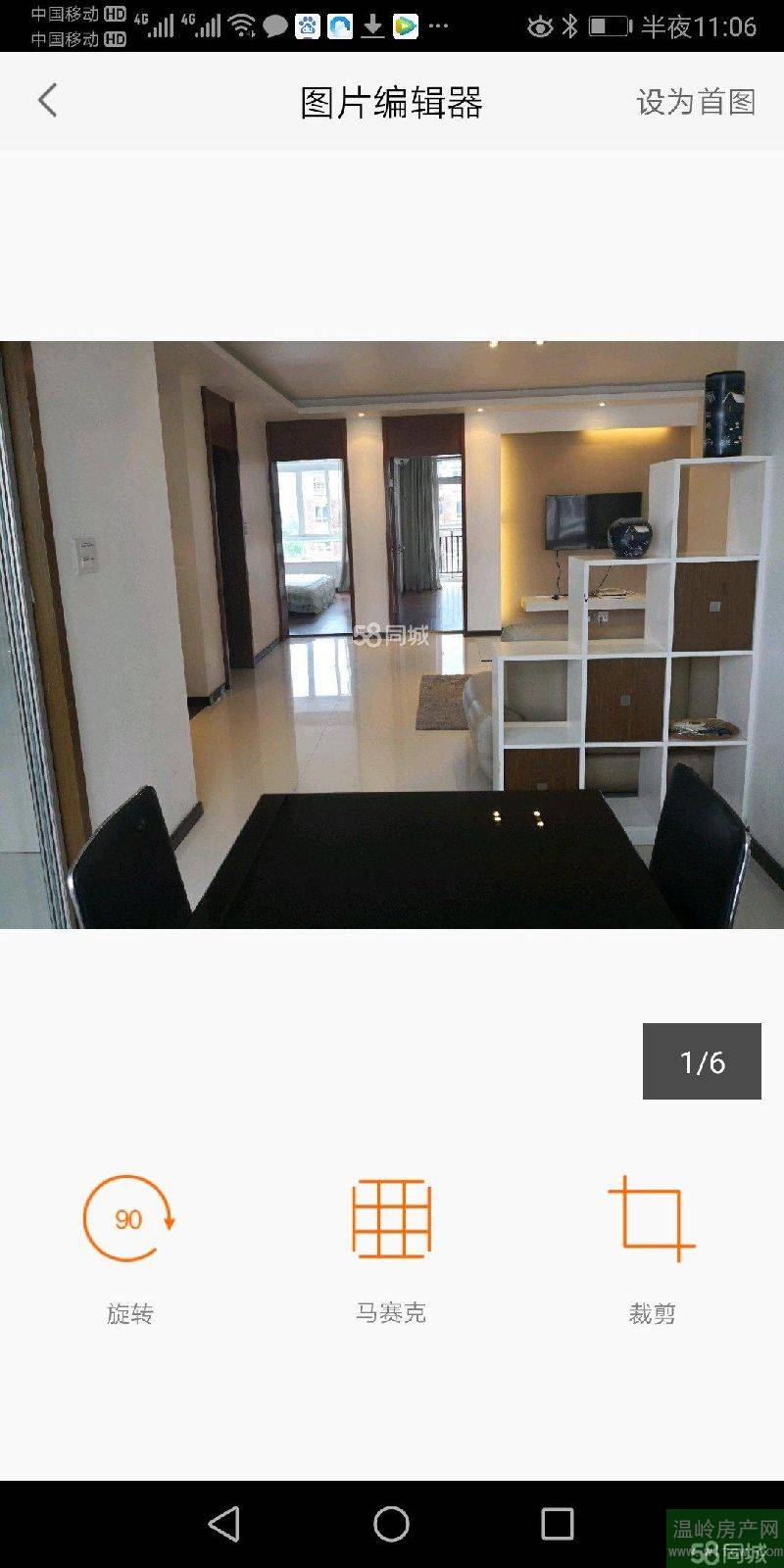Go back from the 图片编辑器 screen

click(x=47, y=101)
